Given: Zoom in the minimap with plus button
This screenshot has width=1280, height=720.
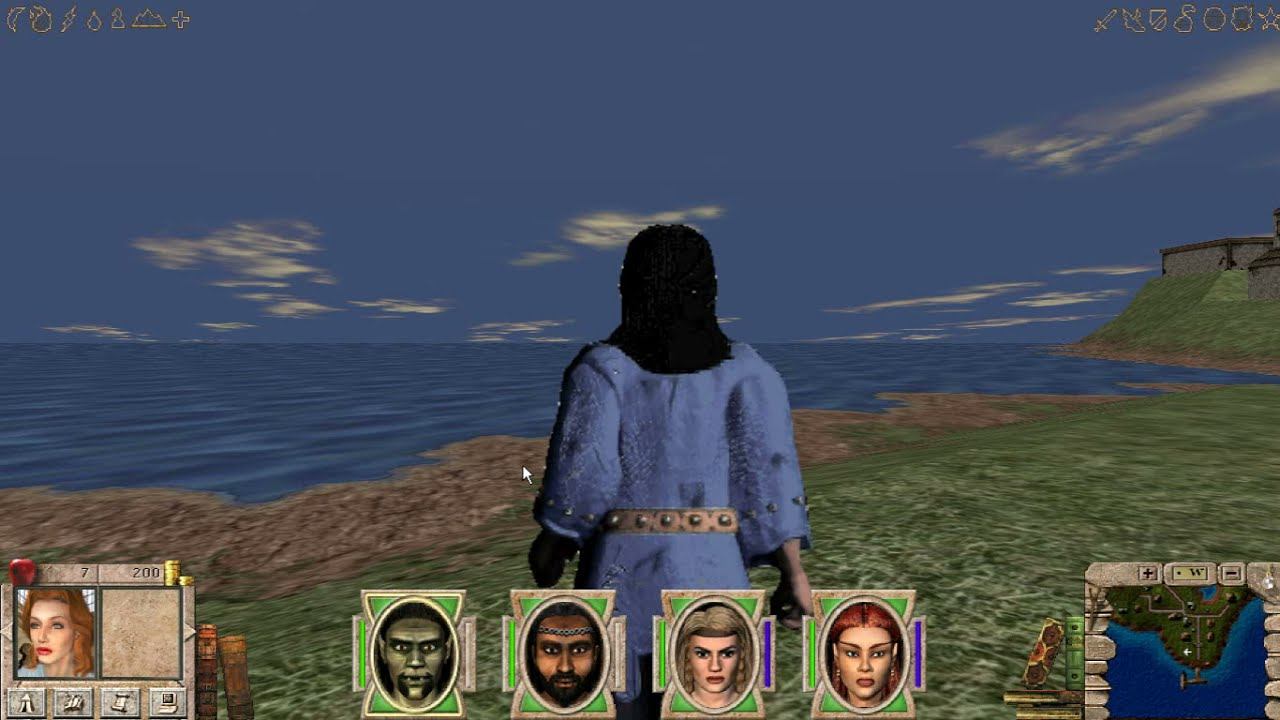Looking at the screenshot, I should tap(1148, 574).
